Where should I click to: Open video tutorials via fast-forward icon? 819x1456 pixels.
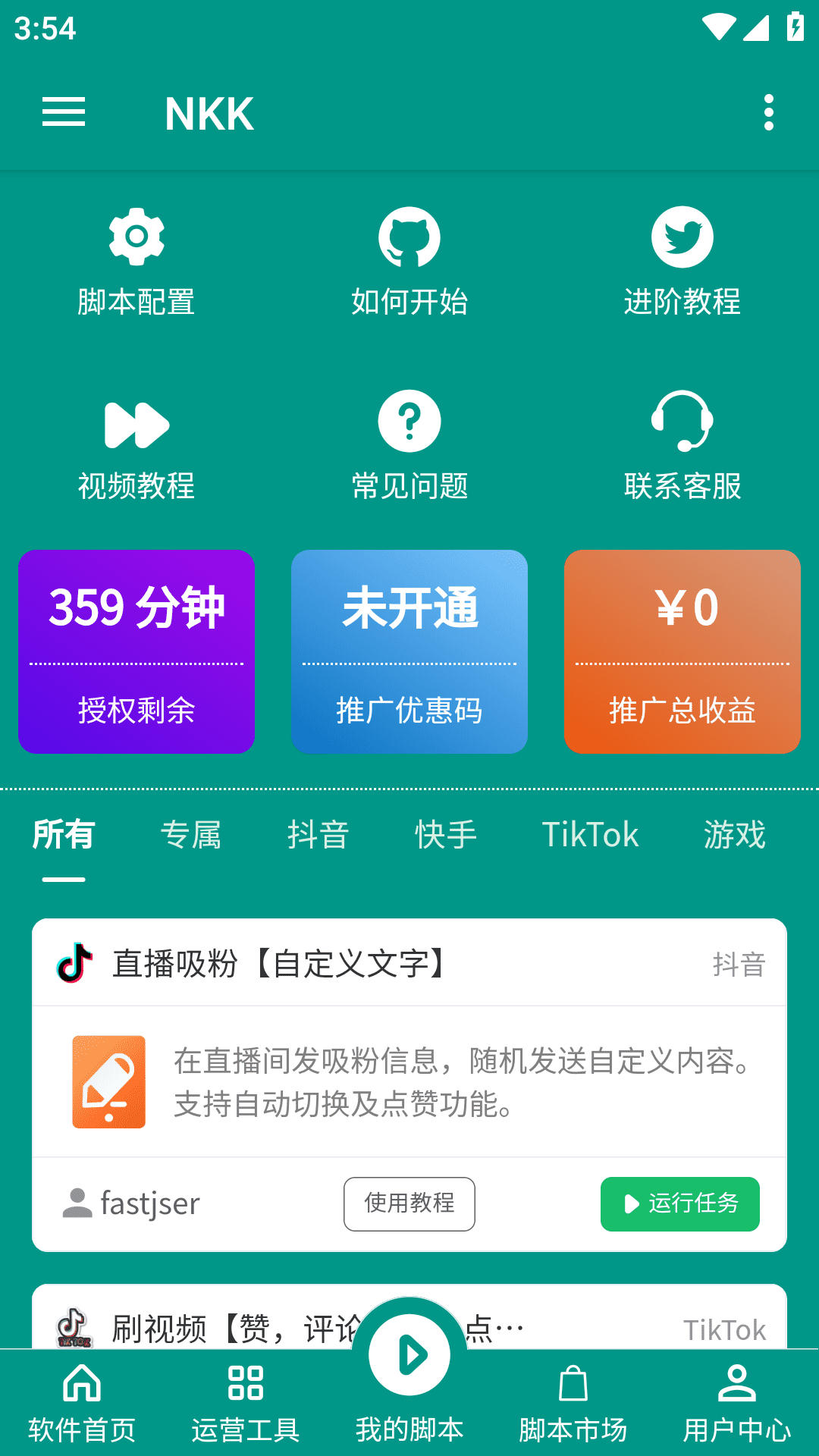[x=136, y=425]
